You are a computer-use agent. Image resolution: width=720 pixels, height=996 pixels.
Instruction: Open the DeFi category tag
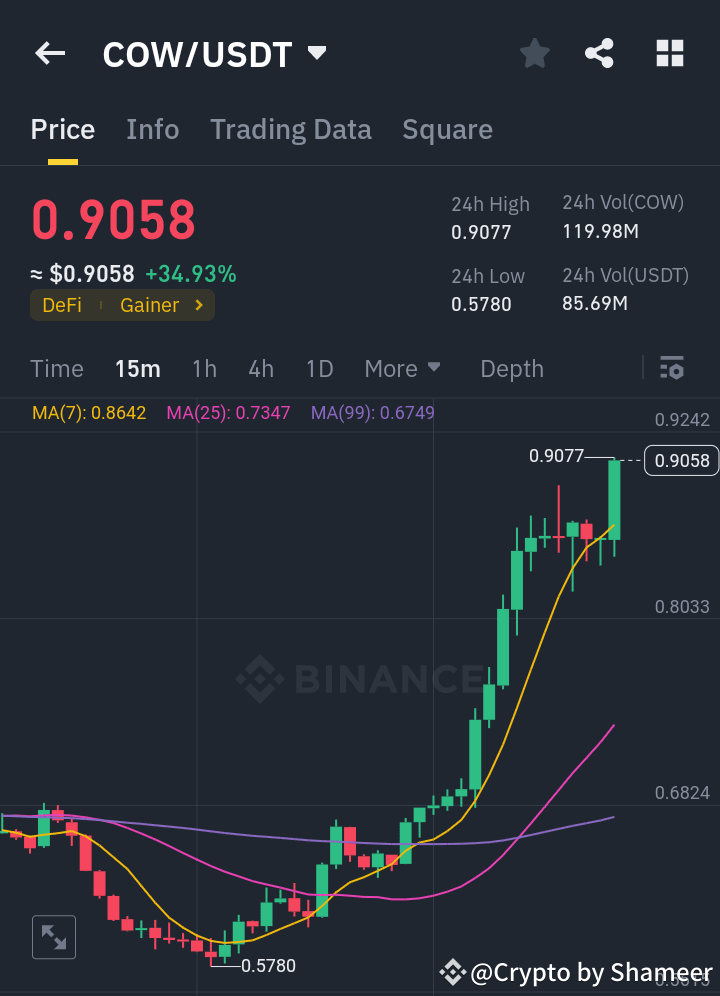point(62,306)
